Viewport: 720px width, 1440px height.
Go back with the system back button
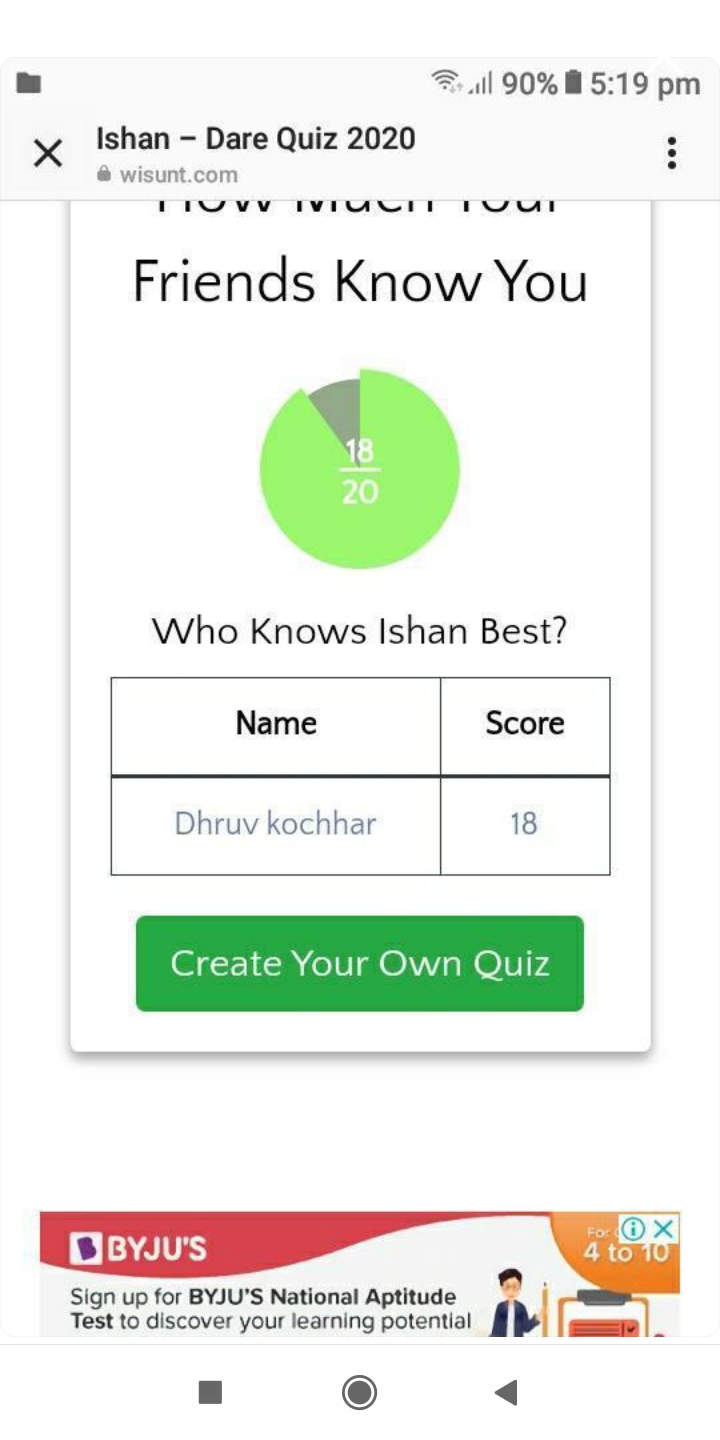pyautogui.click(x=507, y=1392)
